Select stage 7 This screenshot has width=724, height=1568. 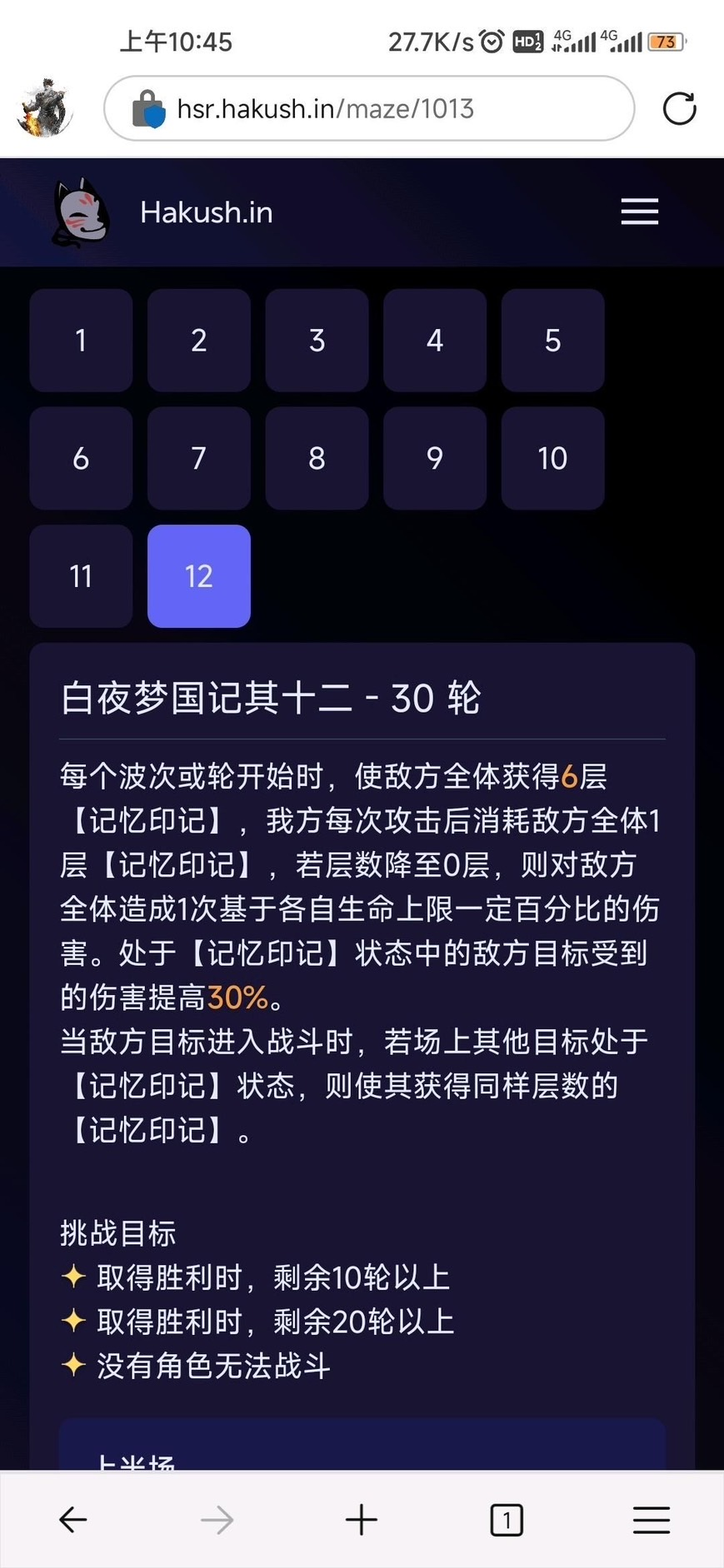pyautogui.click(x=198, y=458)
